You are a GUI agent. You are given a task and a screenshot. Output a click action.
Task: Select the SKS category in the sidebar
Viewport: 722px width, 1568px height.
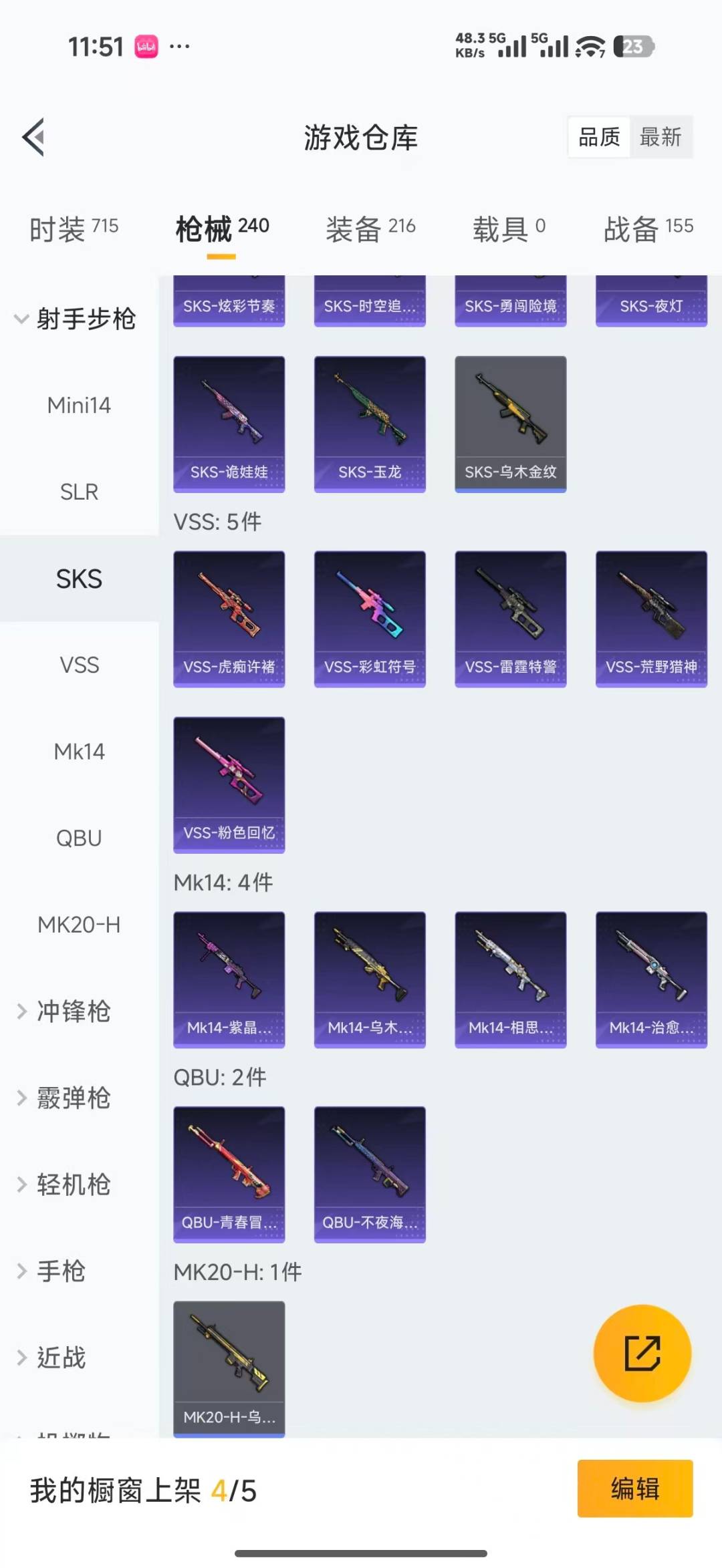[80, 579]
